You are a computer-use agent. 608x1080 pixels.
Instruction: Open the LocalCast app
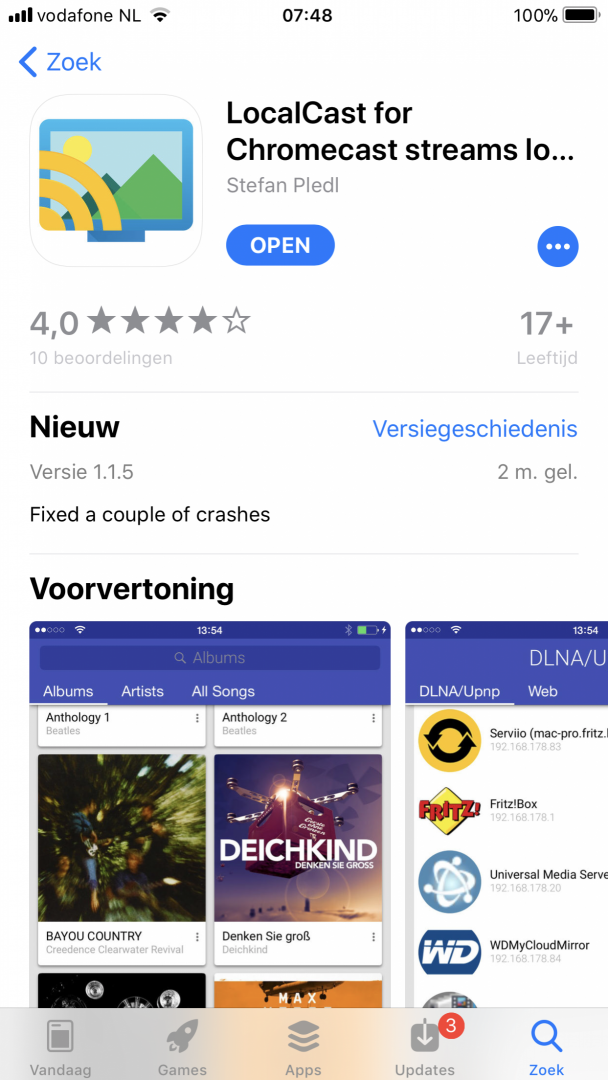[x=280, y=245]
